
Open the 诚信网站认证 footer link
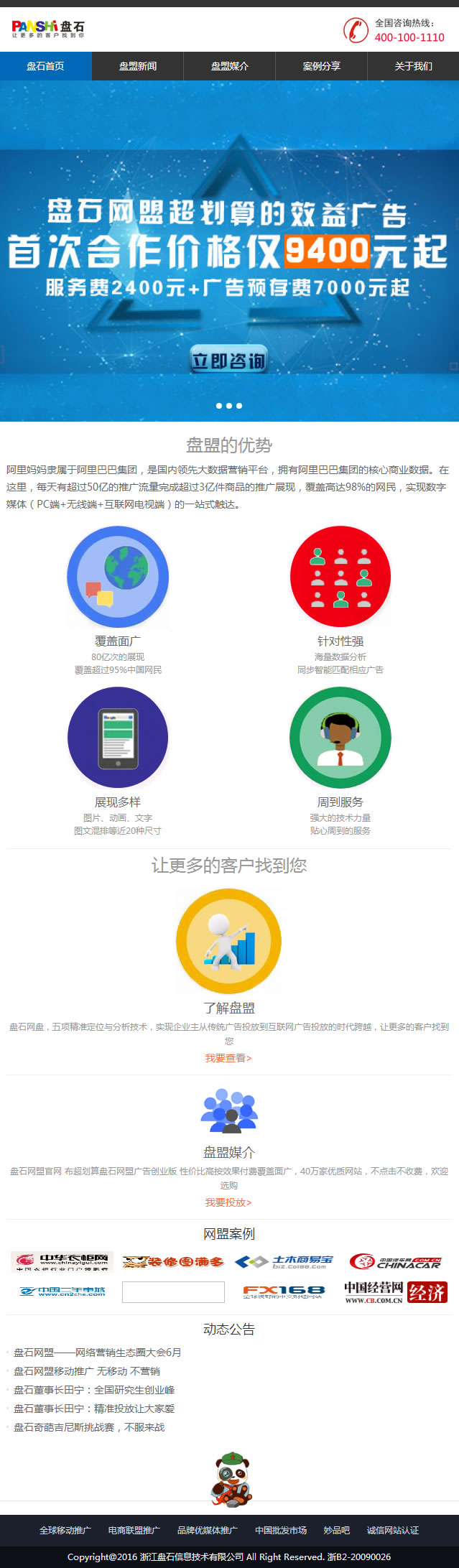click(392, 1531)
